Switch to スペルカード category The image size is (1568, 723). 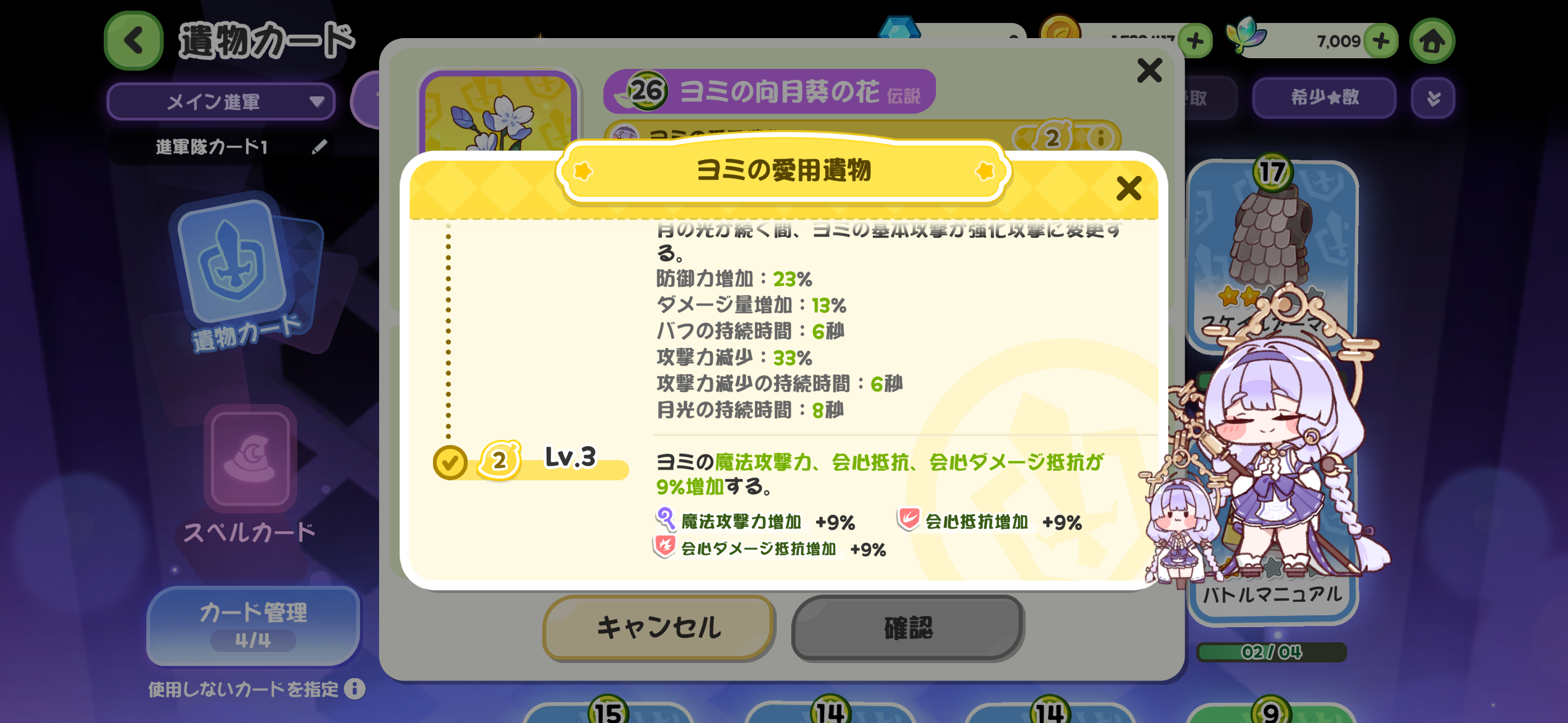click(x=250, y=475)
